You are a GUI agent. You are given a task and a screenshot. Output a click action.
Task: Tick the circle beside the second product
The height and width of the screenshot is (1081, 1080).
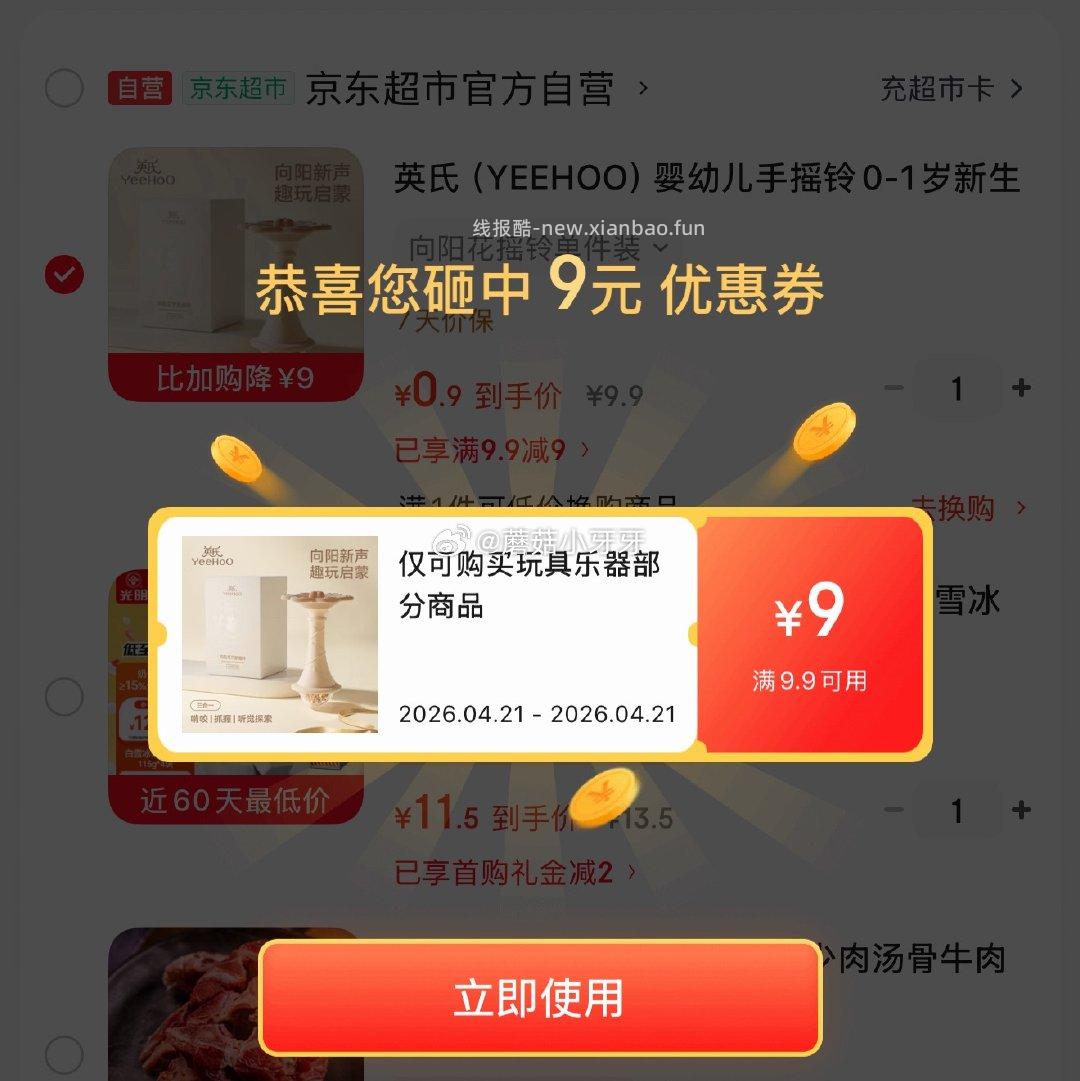(64, 697)
